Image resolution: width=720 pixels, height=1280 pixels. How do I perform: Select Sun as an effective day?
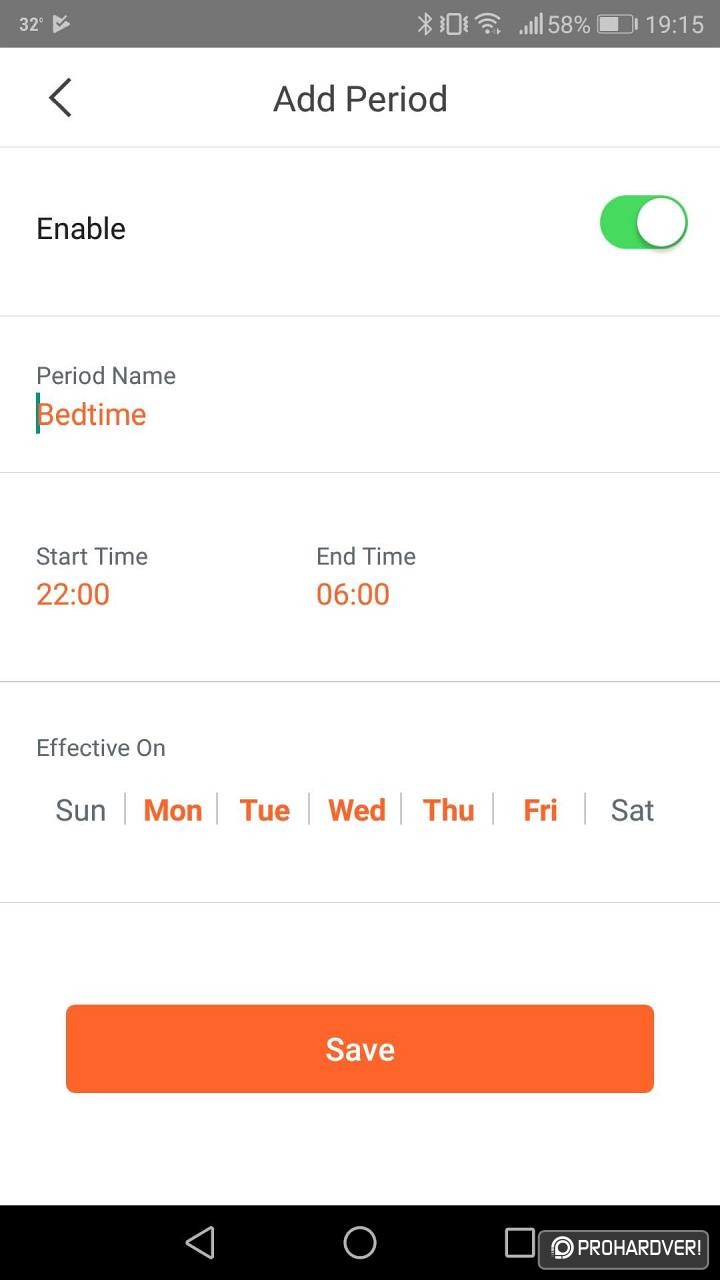click(80, 810)
